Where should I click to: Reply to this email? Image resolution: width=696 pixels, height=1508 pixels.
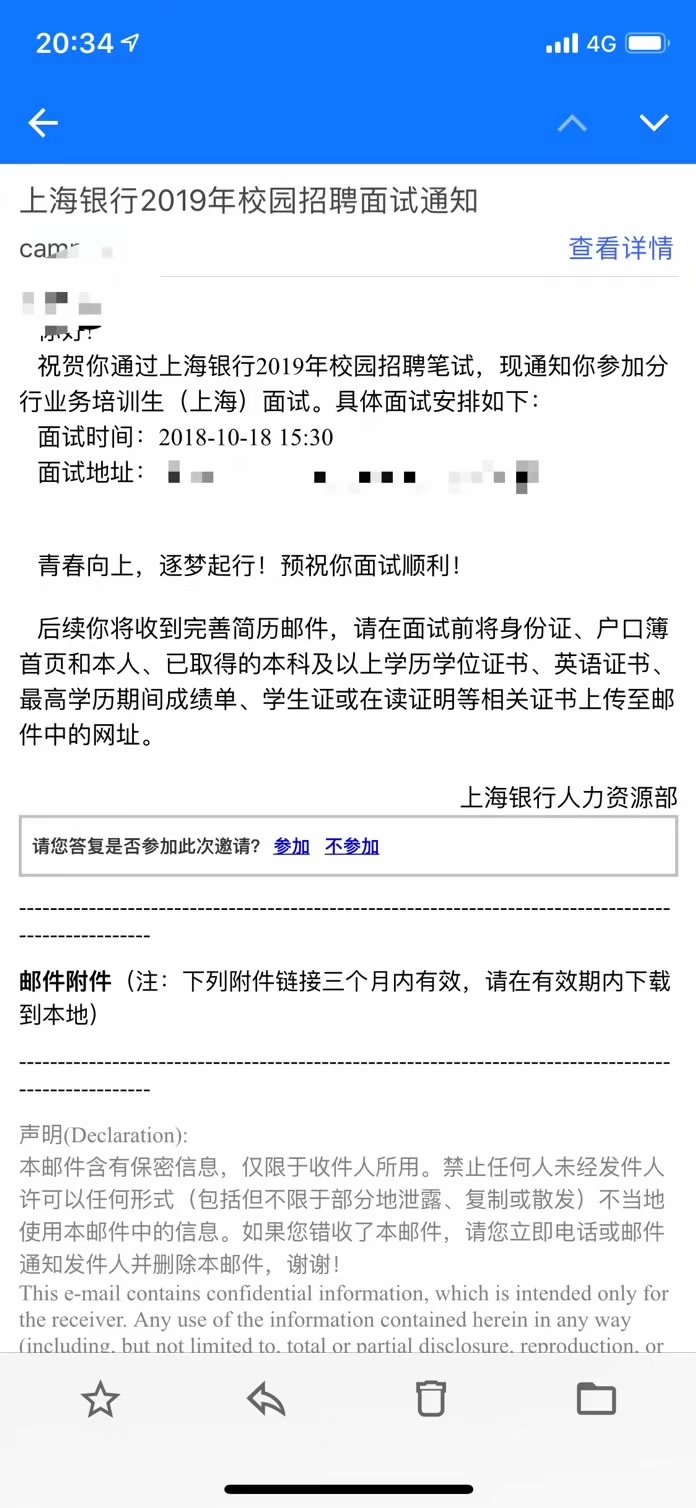[x=266, y=1399]
